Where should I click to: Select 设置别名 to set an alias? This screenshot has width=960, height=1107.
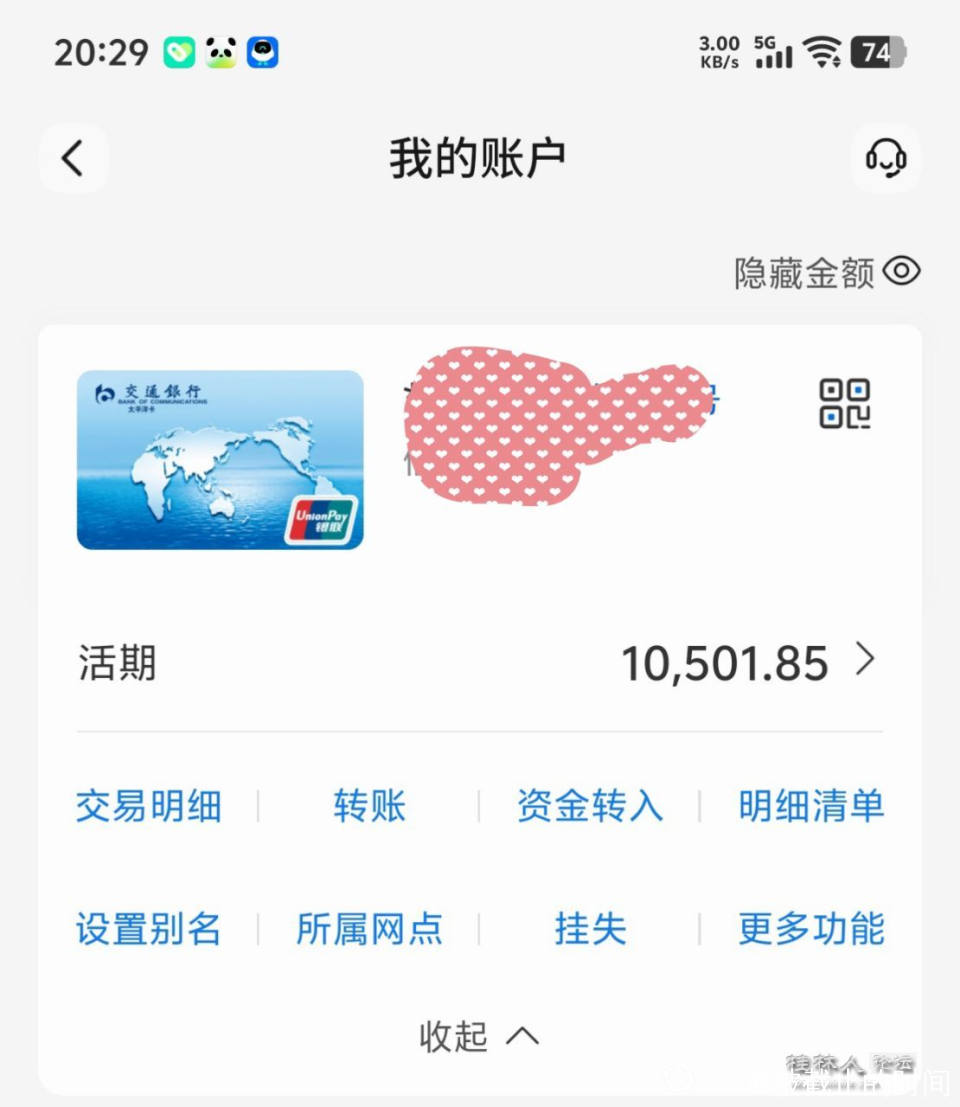tap(149, 929)
